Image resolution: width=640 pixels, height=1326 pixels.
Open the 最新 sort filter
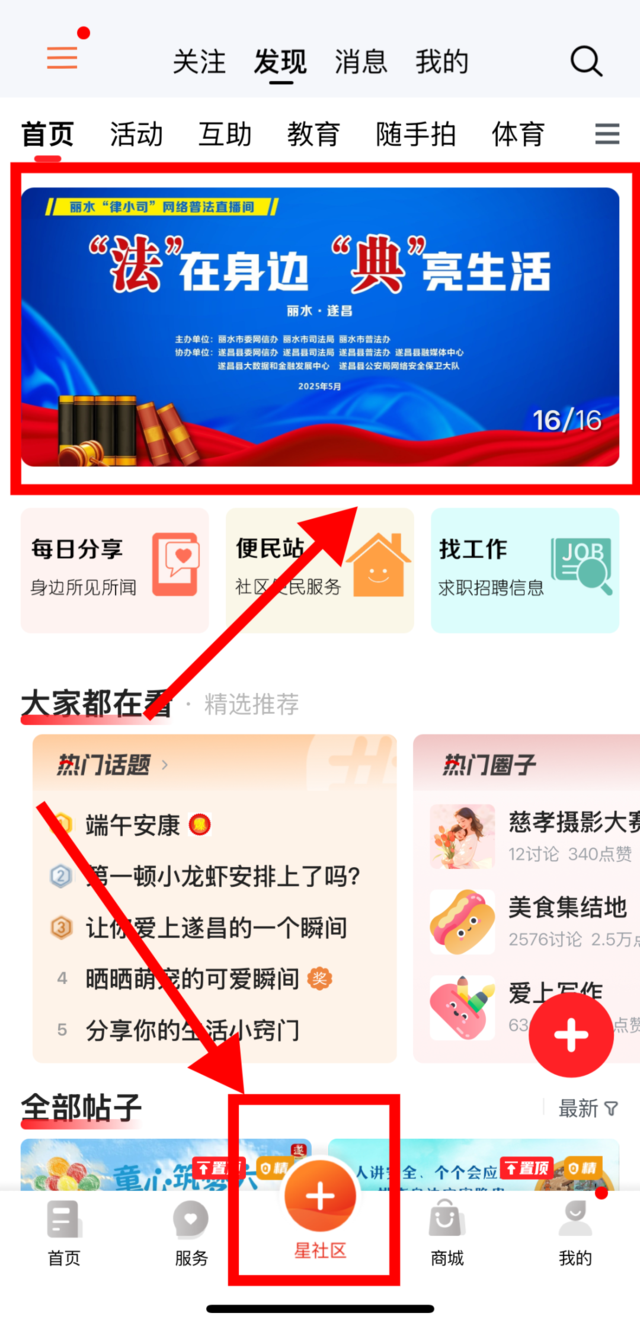click(588, 1108)
